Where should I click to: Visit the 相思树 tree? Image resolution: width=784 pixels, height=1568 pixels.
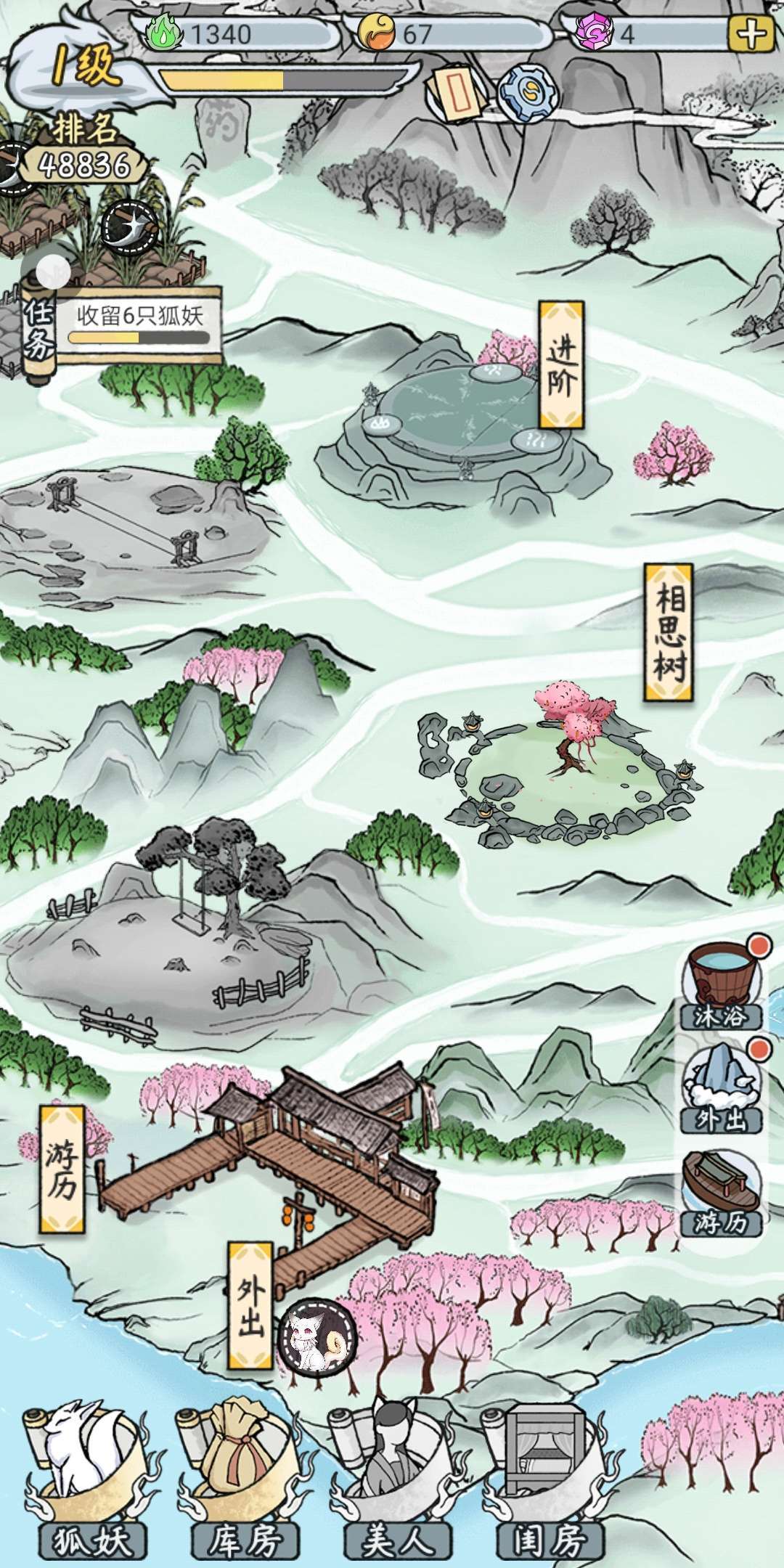[x=669, y=632]
